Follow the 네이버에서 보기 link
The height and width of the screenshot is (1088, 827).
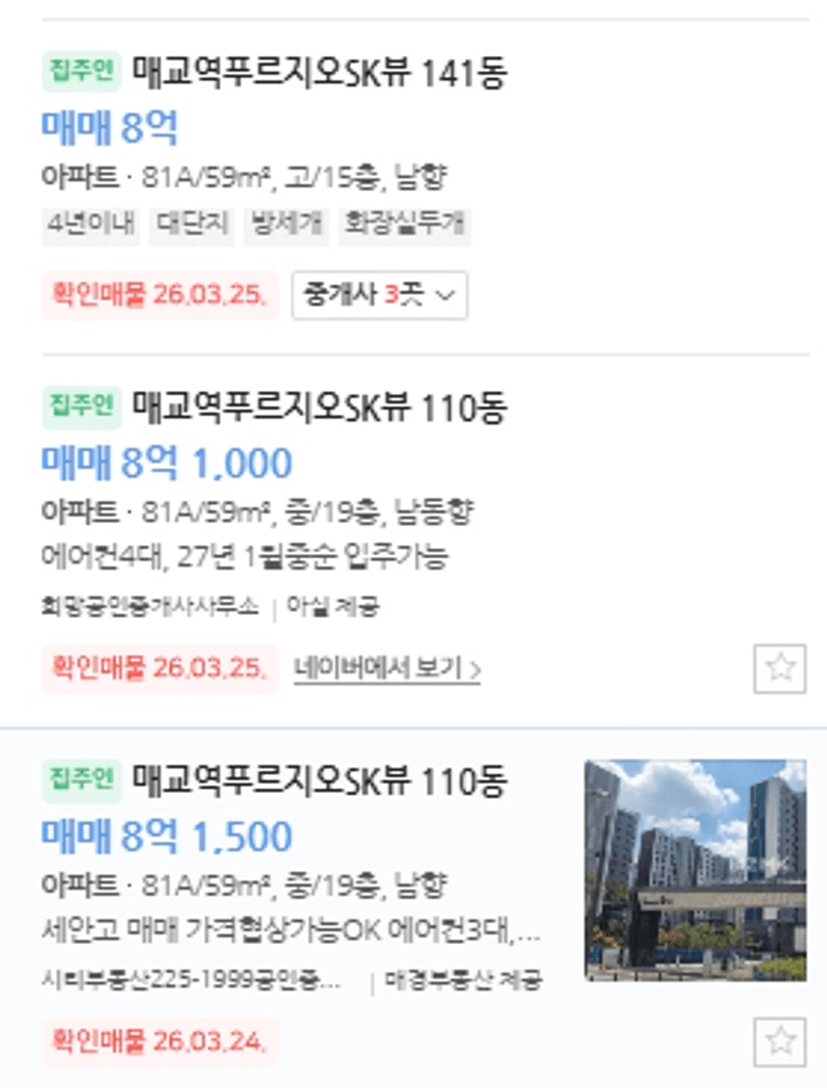387,669
